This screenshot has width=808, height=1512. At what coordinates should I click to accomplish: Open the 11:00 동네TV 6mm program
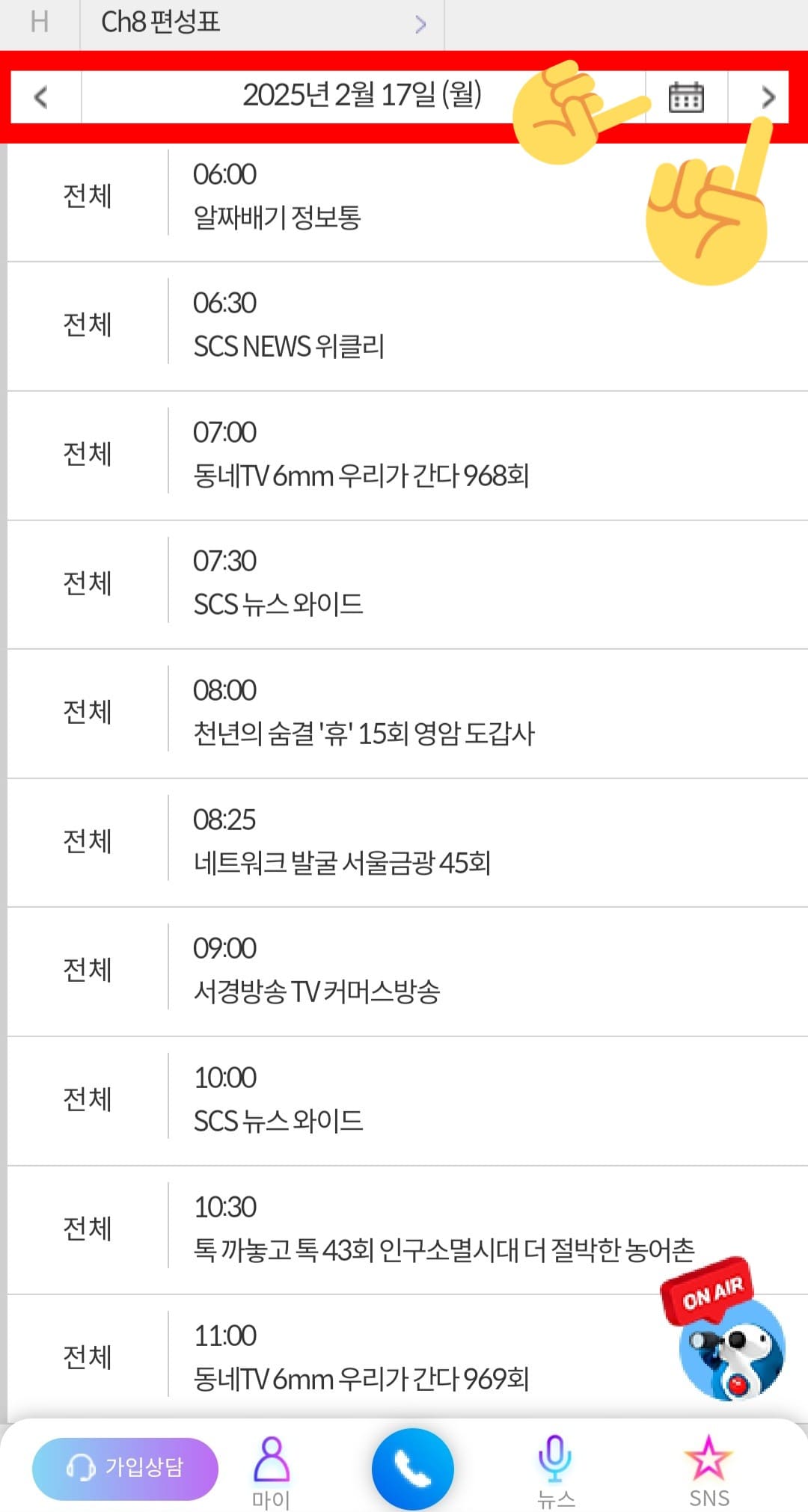point(359,1356)
